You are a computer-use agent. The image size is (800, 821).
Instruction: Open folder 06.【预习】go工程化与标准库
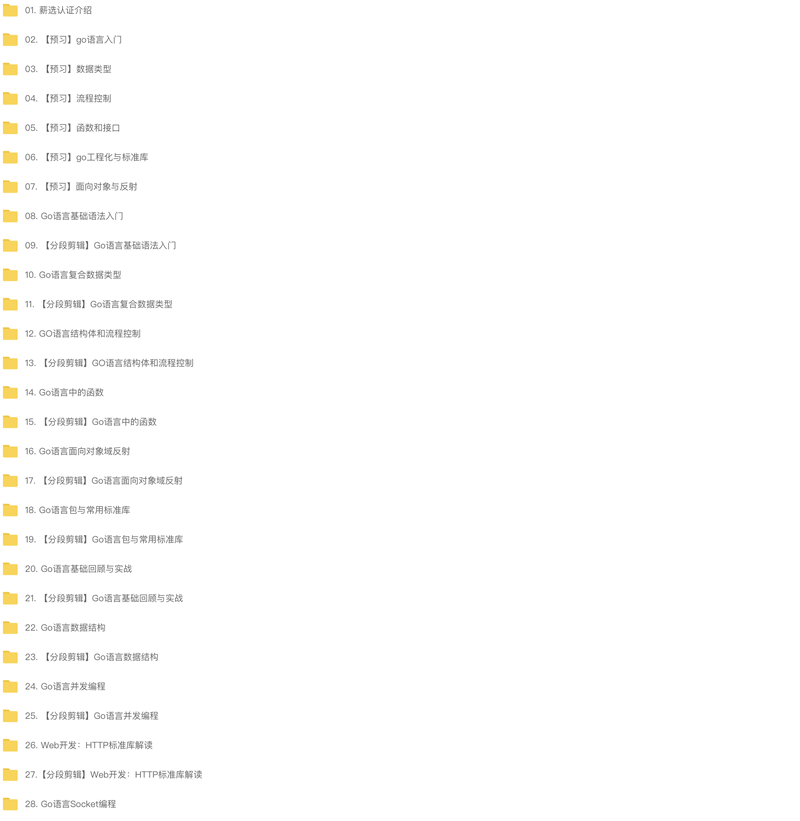click(86, 157)
